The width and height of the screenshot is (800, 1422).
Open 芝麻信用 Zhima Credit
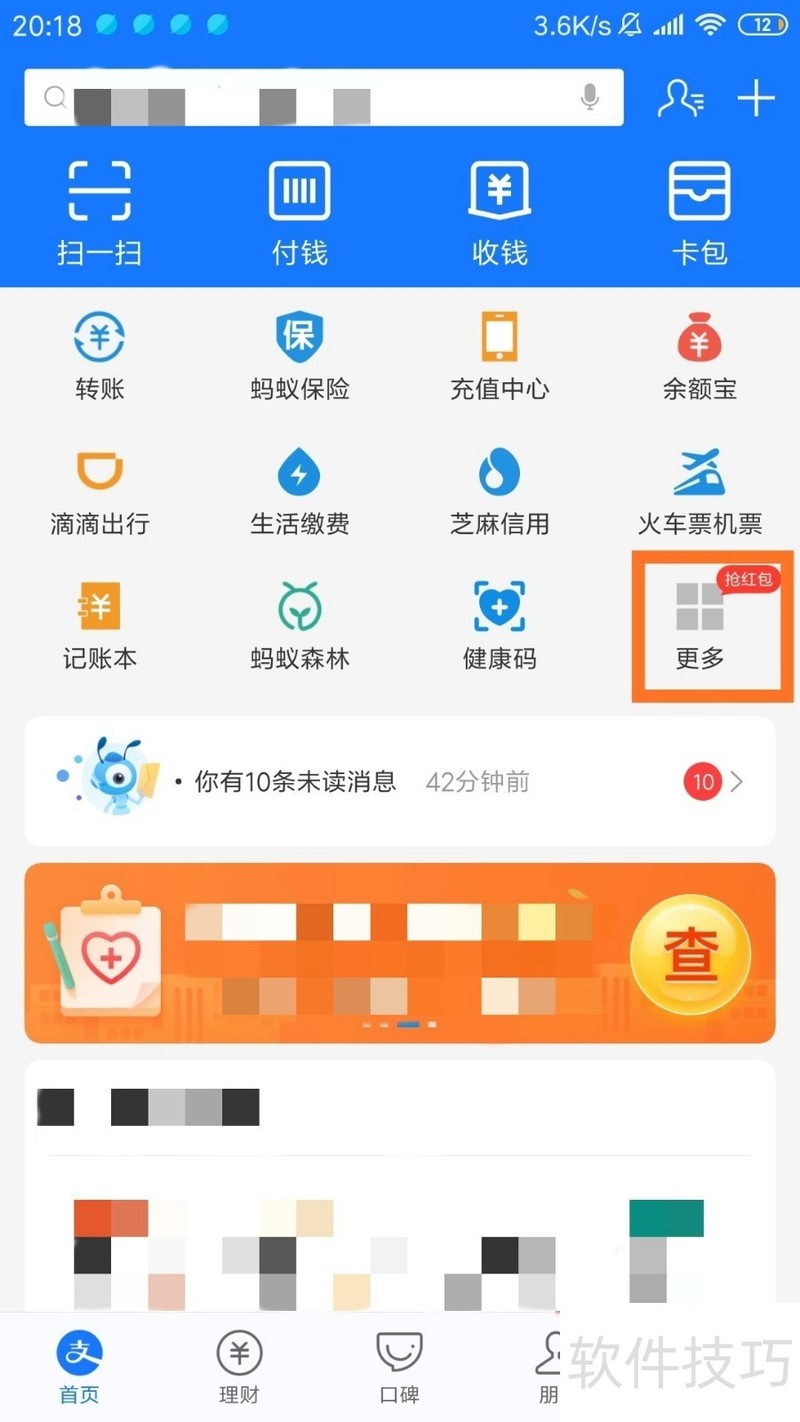click(x=499, y=489)
